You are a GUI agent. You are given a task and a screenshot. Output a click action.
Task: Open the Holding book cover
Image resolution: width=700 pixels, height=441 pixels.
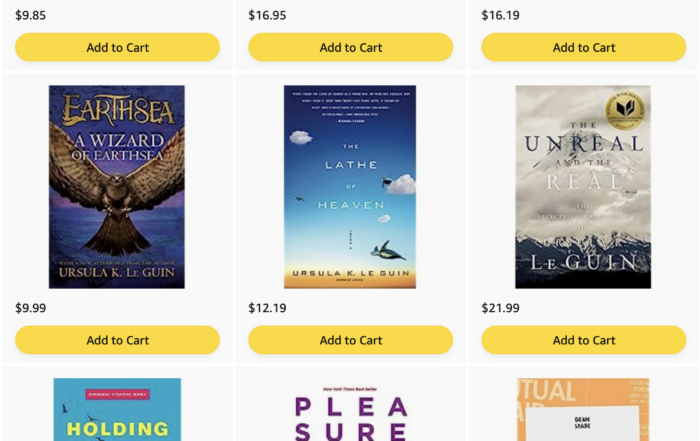click(117, 410)
